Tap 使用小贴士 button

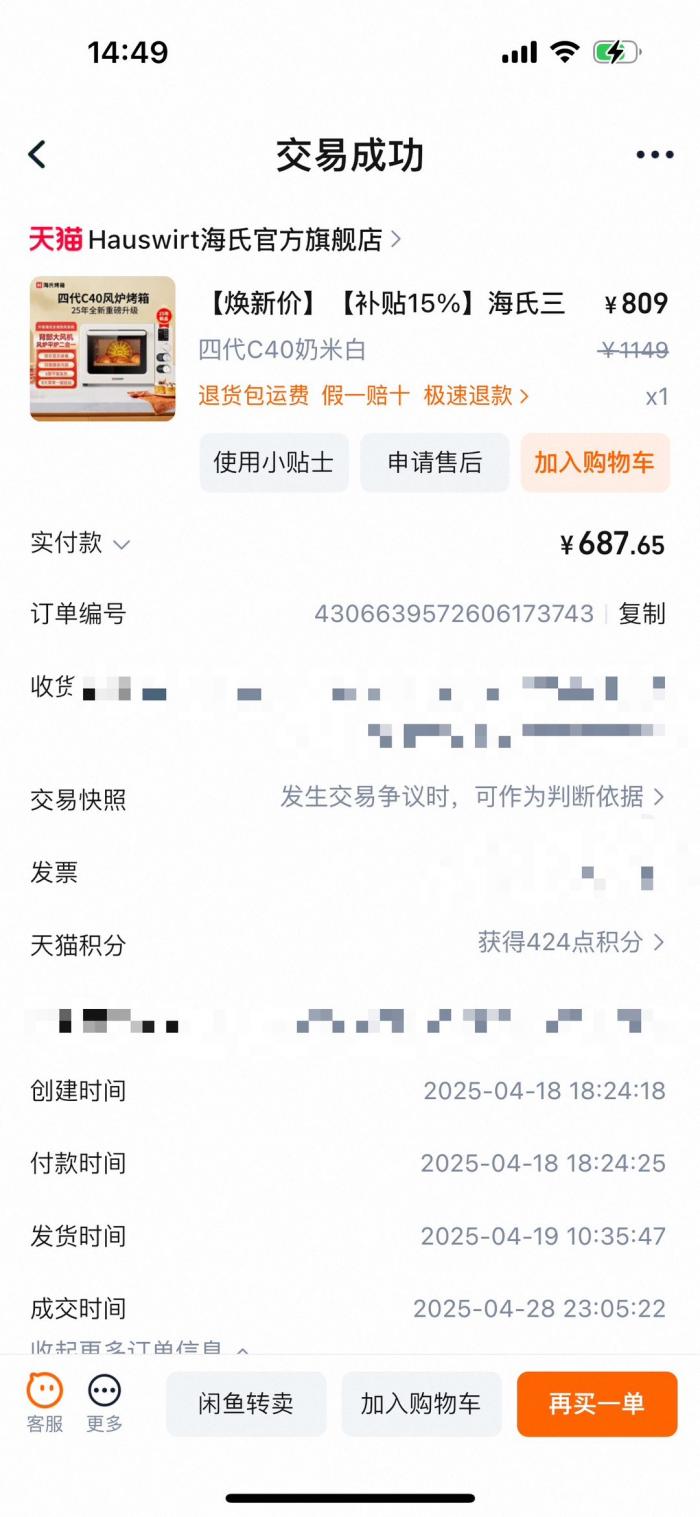[274, 462]
